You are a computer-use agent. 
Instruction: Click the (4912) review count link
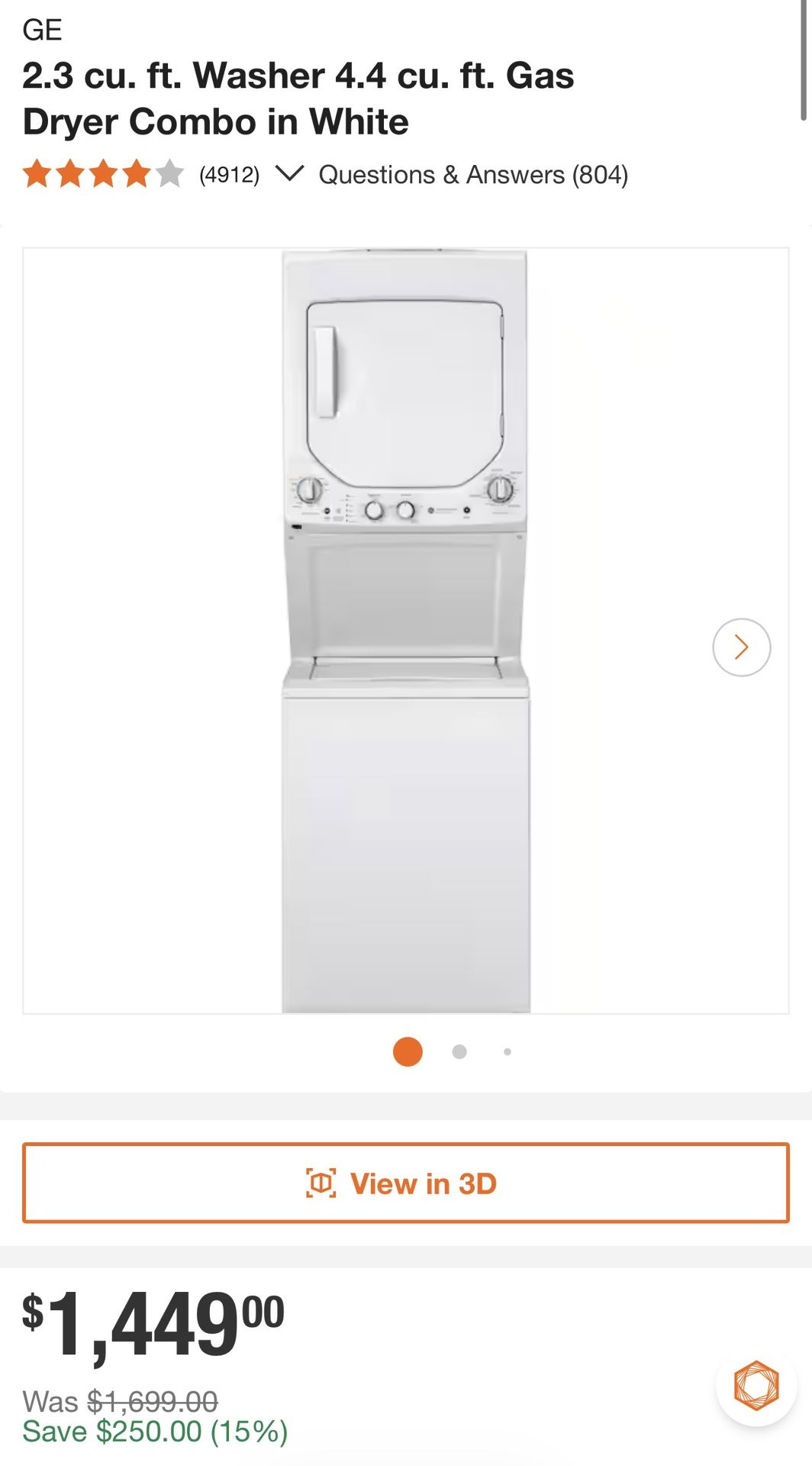228,174
